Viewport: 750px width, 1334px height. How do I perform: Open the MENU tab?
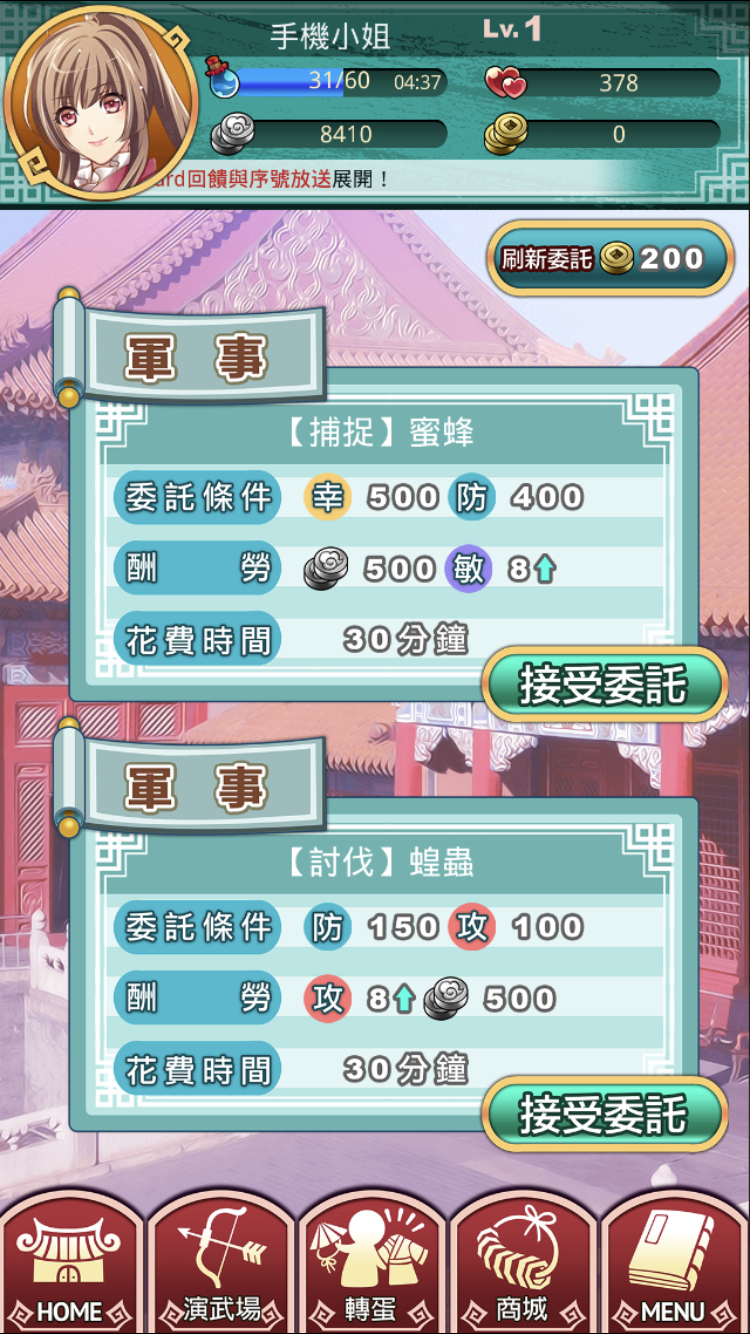(674, 1265)
